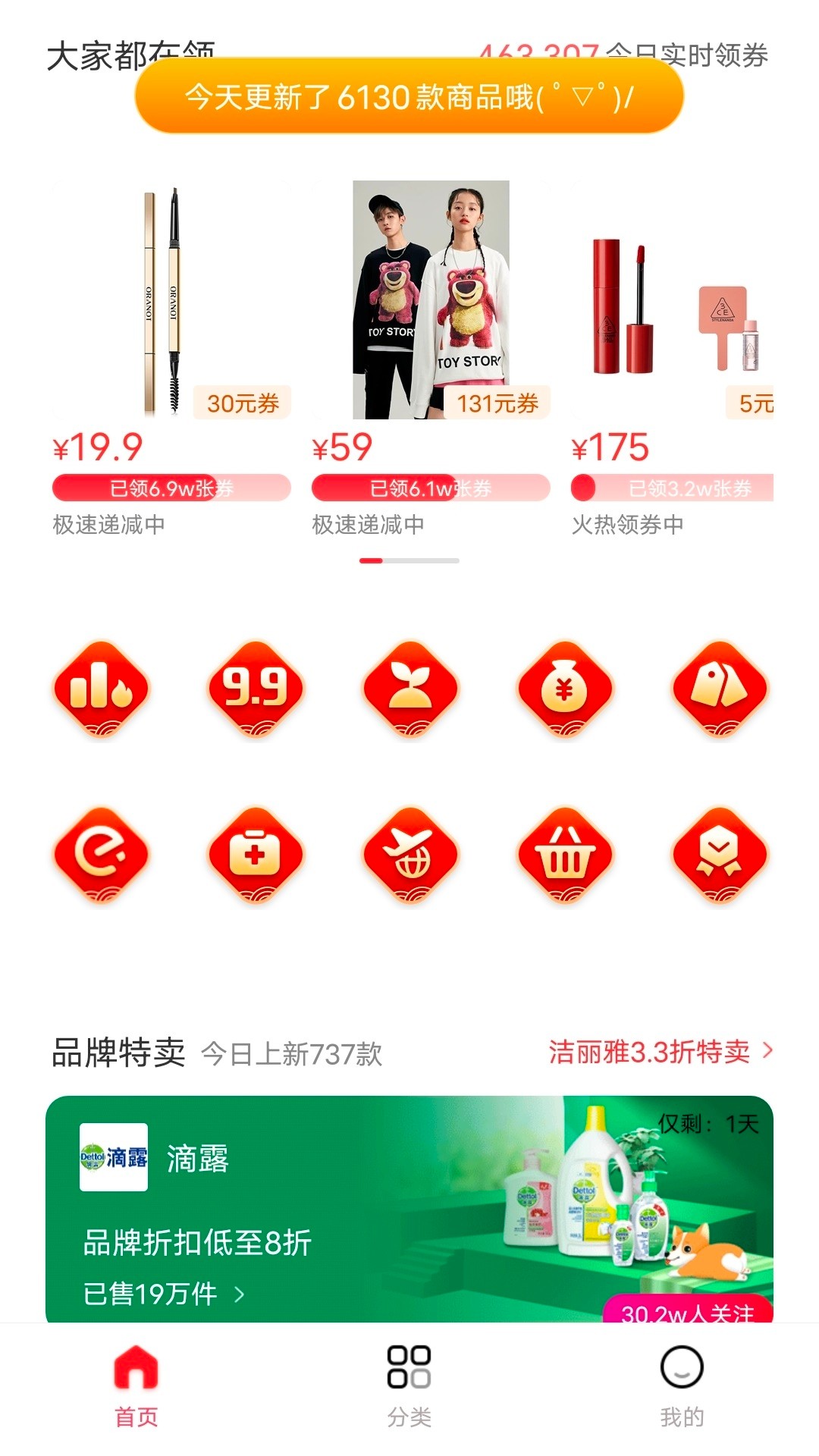819x1456 pixels.
Task: Open the hot ranking chart icon
Action: click(102, 689)
